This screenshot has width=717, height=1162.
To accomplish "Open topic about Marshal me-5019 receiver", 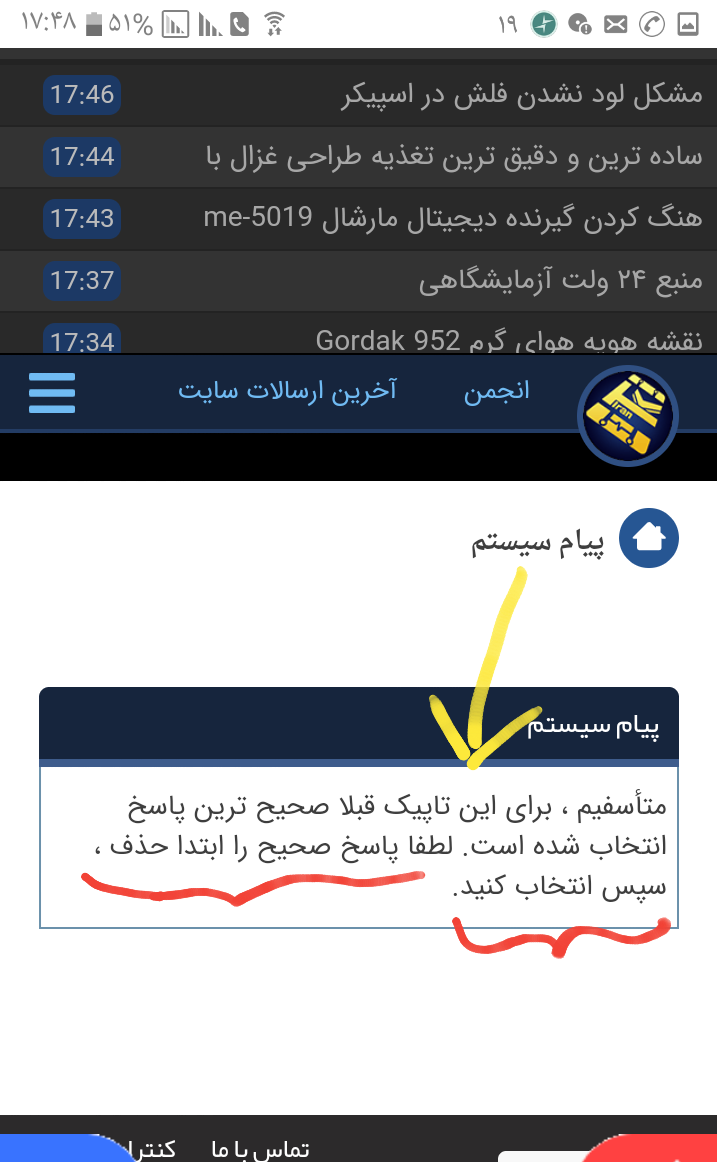I will point(453,219).
